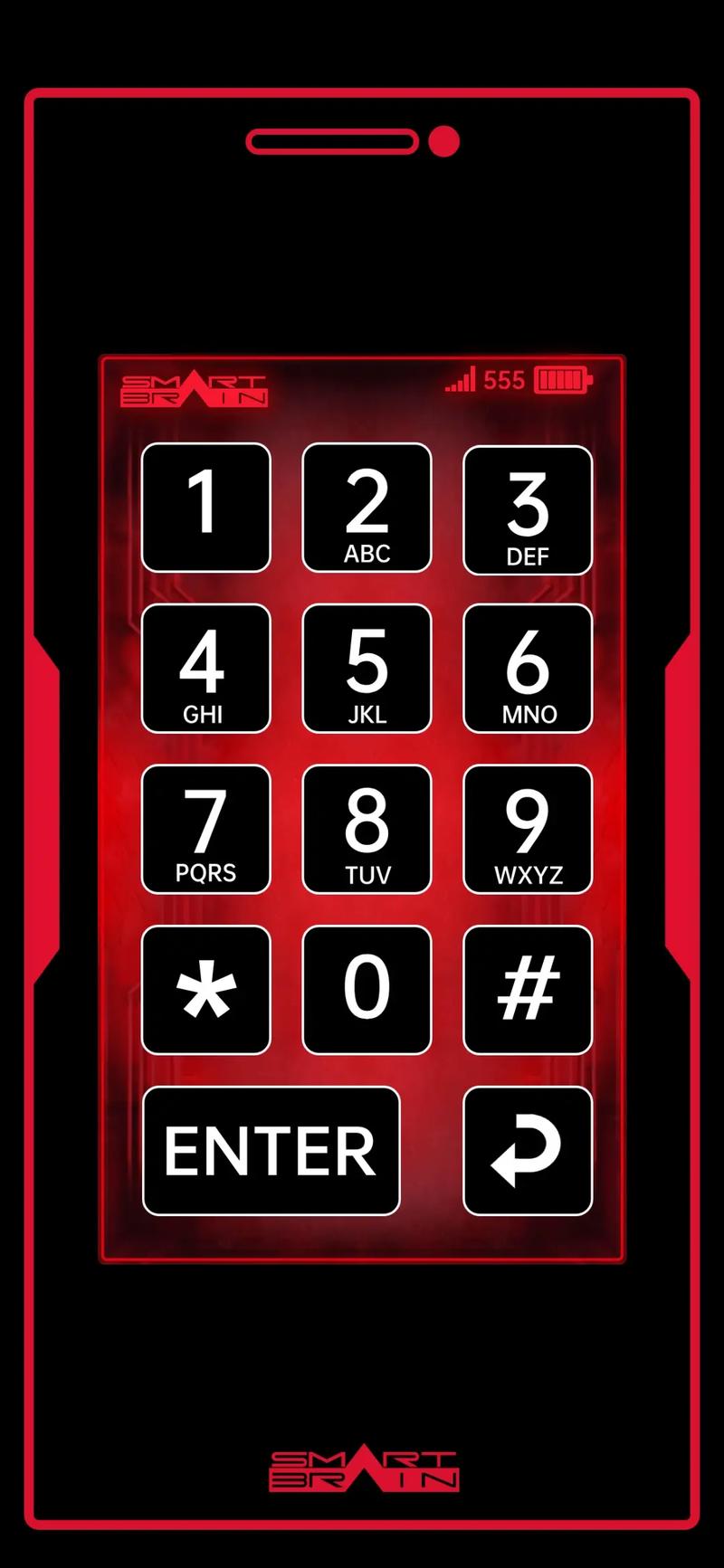Tap the 1 key
Image resolution: width=724 pixels, height=1568 pixels.
[x=206, y=508]
